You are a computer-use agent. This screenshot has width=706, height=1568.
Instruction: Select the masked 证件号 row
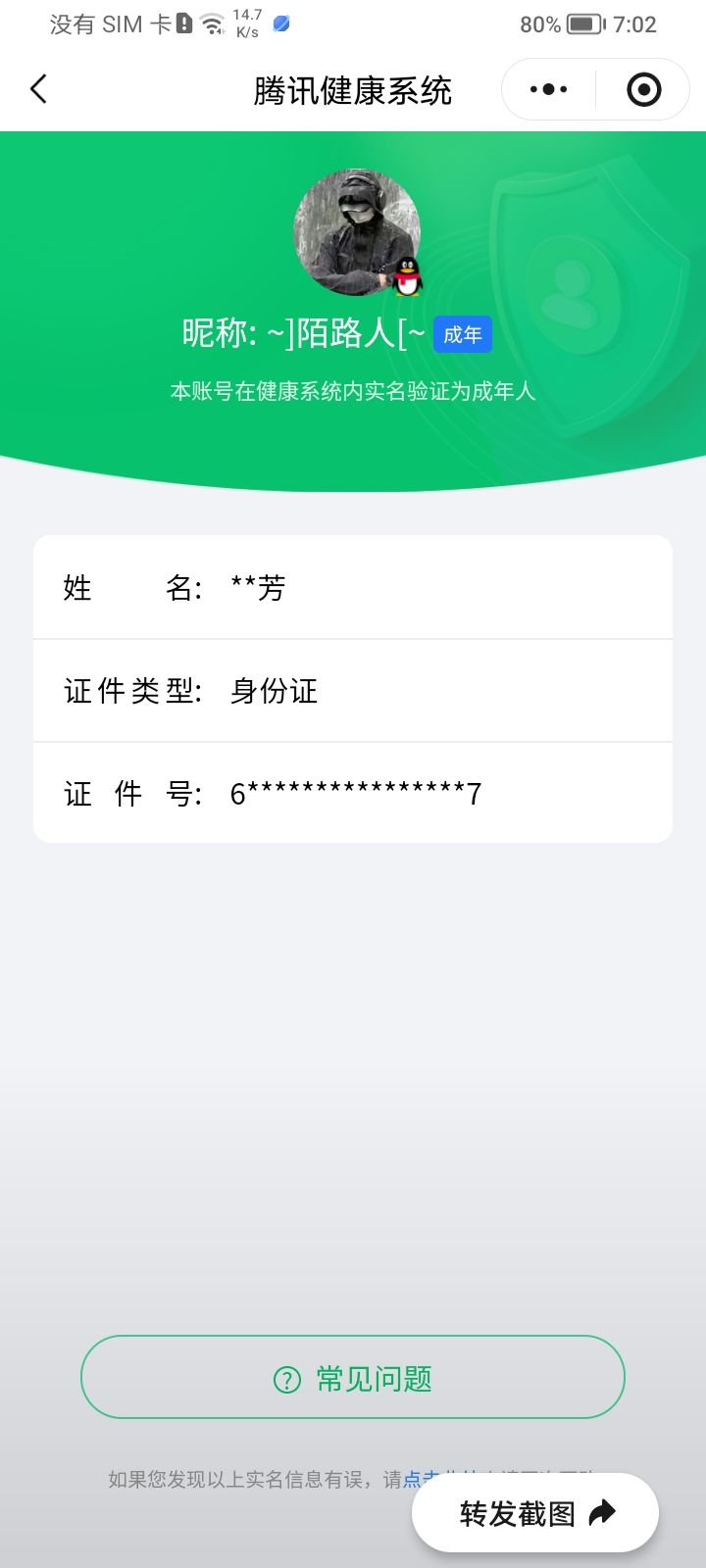click(352, 793)
